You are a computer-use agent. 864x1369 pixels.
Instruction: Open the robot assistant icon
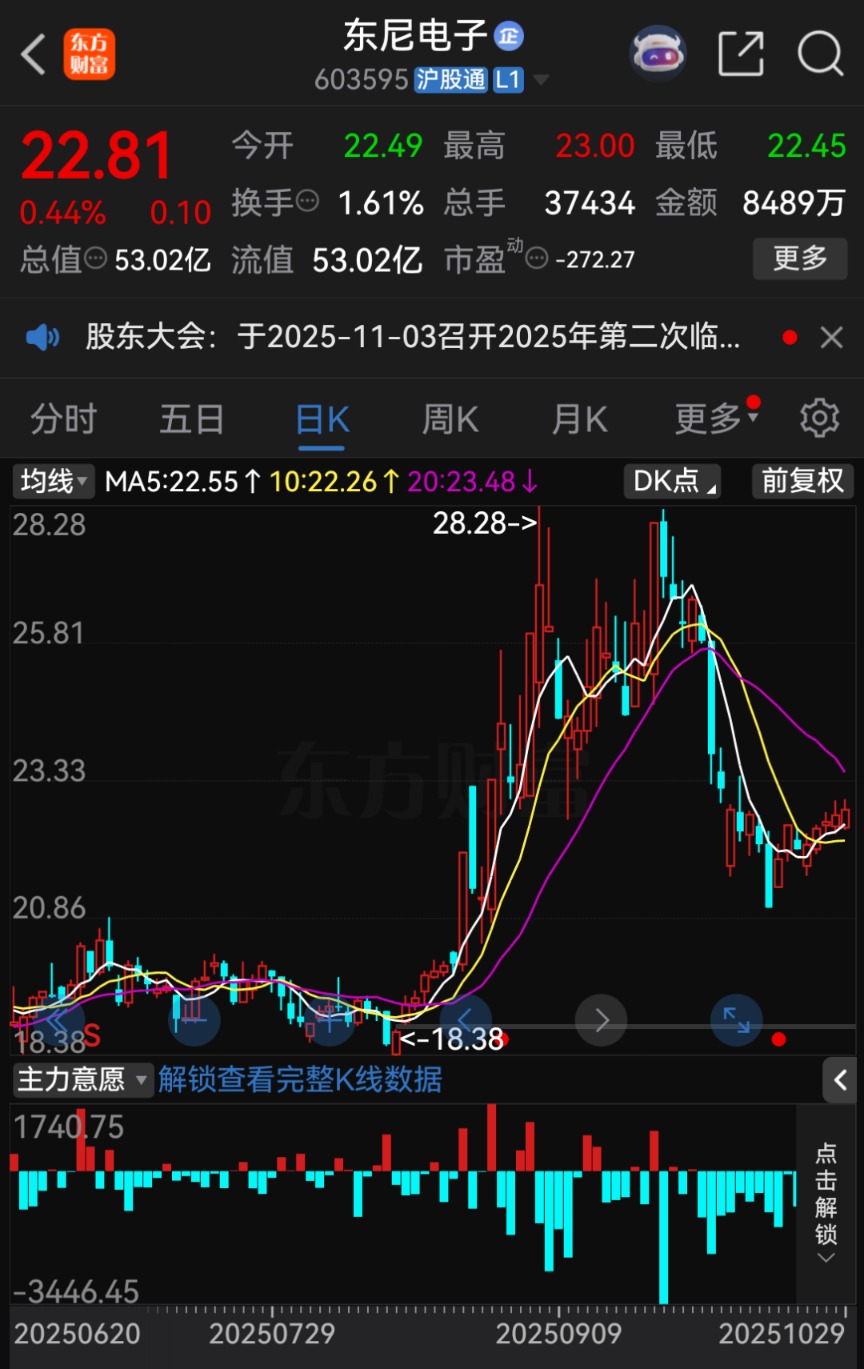(x=658, y=53)
